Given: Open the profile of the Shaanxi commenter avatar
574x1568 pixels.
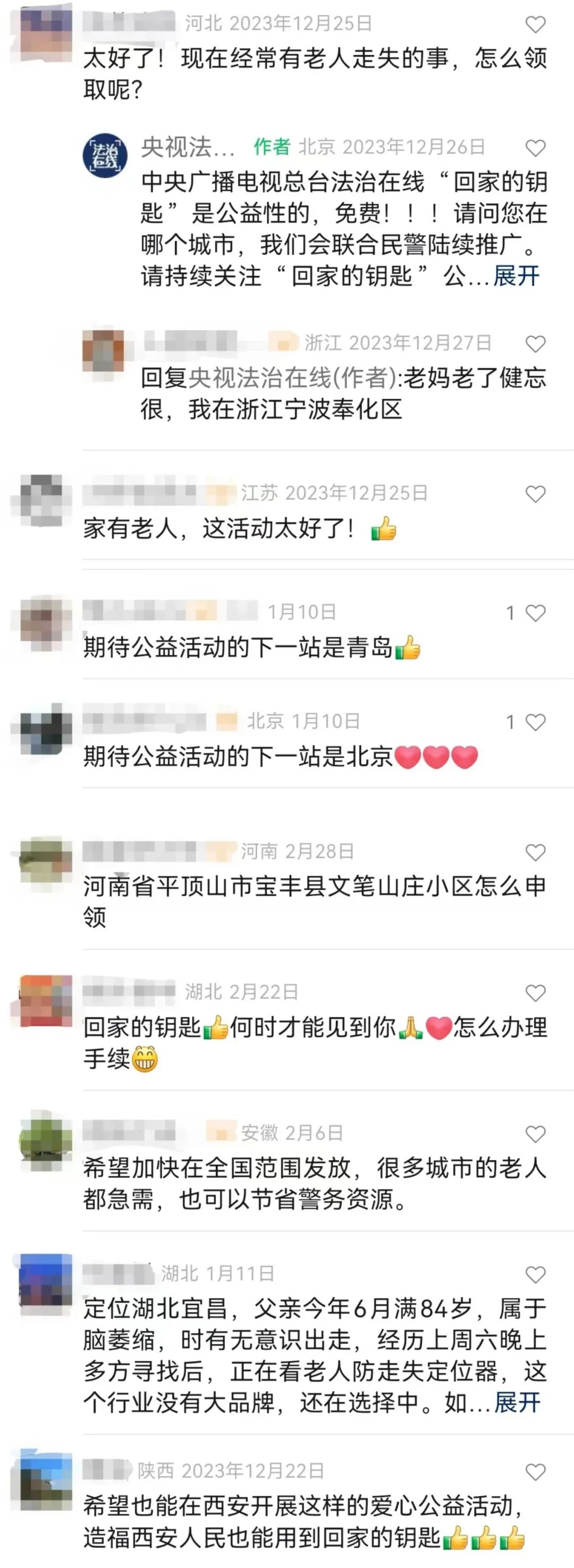Looking at the screenshot, I should click(x=46, y=1480).
